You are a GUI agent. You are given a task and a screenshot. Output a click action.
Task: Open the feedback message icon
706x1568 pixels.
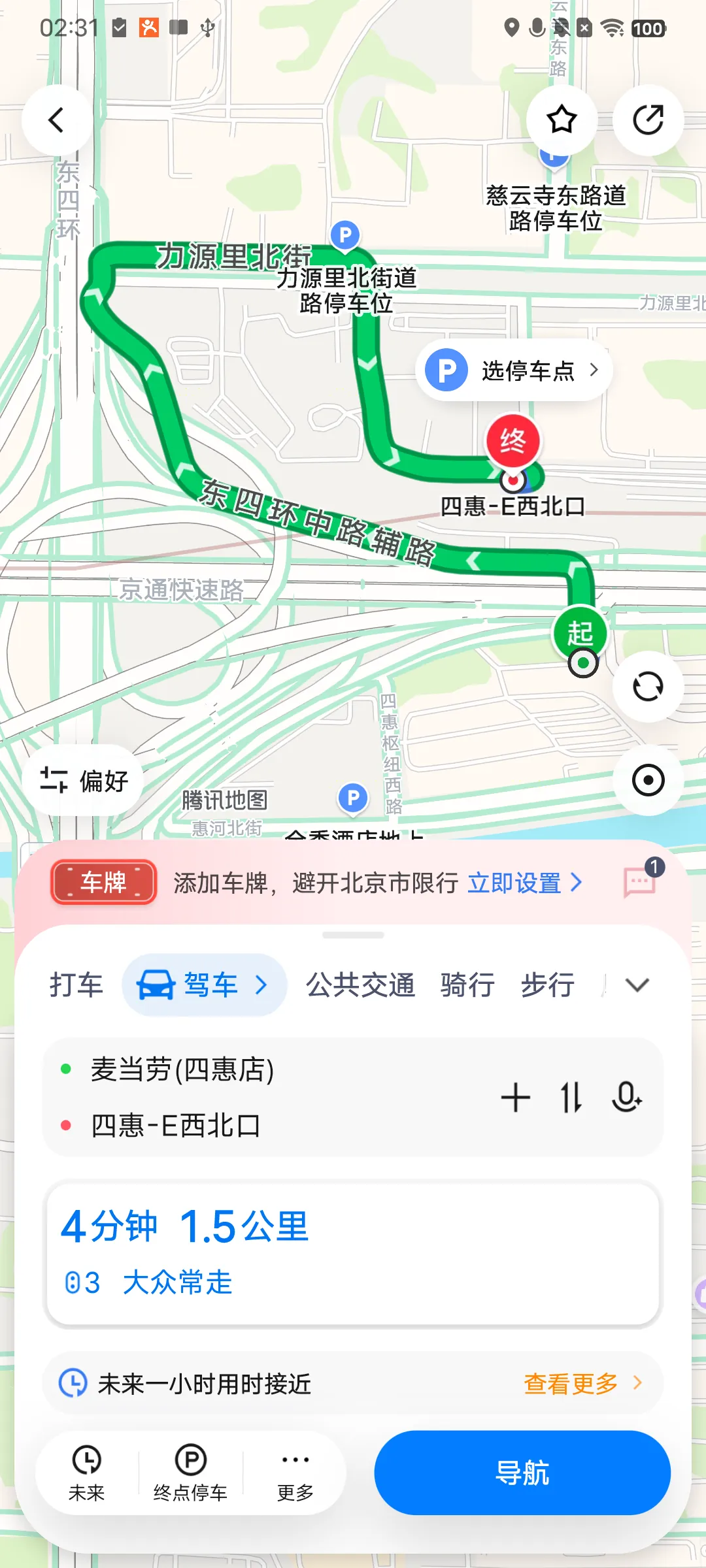pos(641,881)
